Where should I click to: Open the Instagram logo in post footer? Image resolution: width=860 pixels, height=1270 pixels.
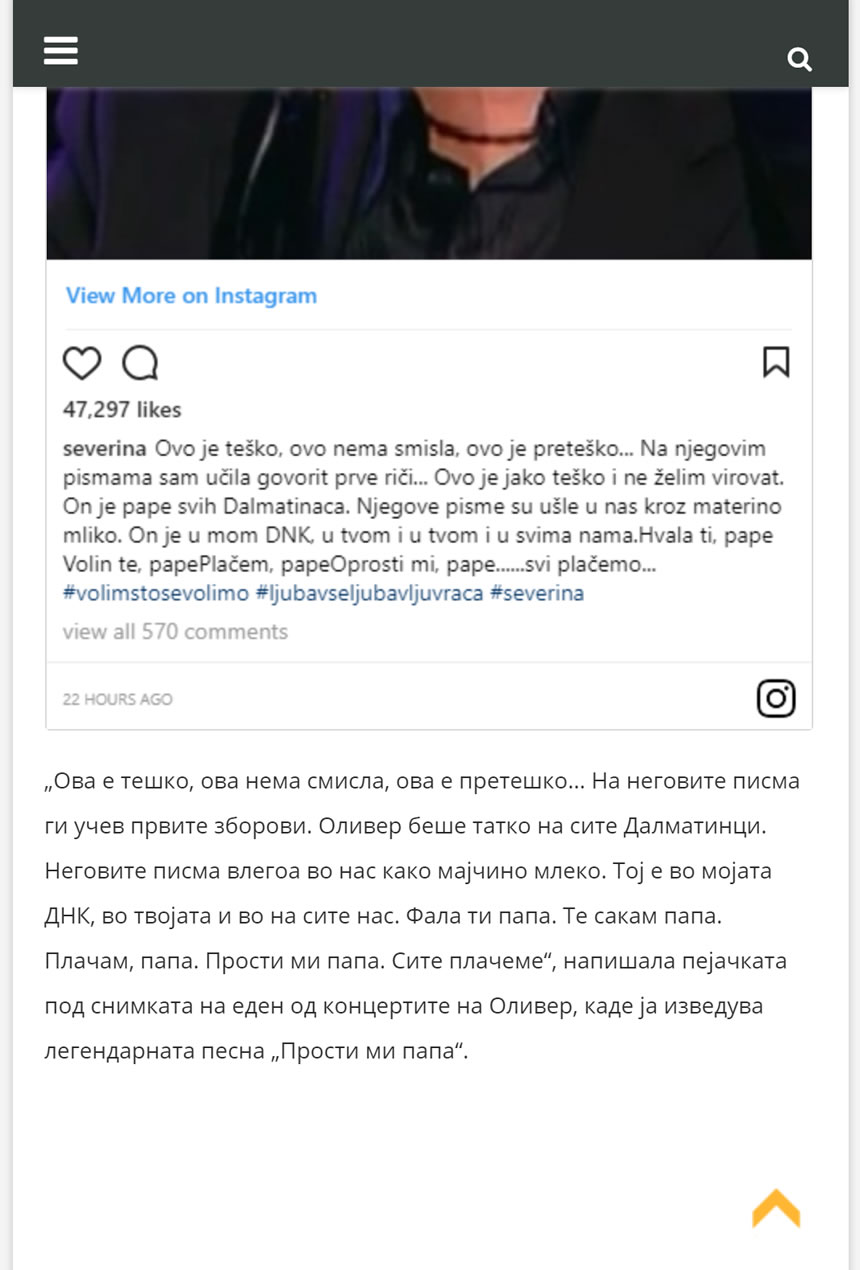776,698
